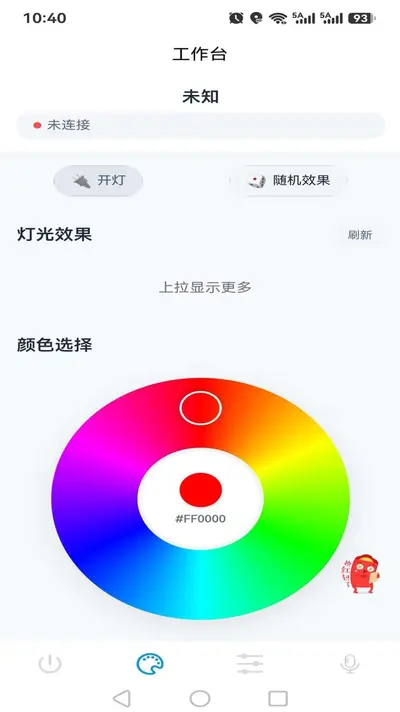Open the microphone tab
The width and height of the screenshot is (400, 712).
(x=350, y=664)
